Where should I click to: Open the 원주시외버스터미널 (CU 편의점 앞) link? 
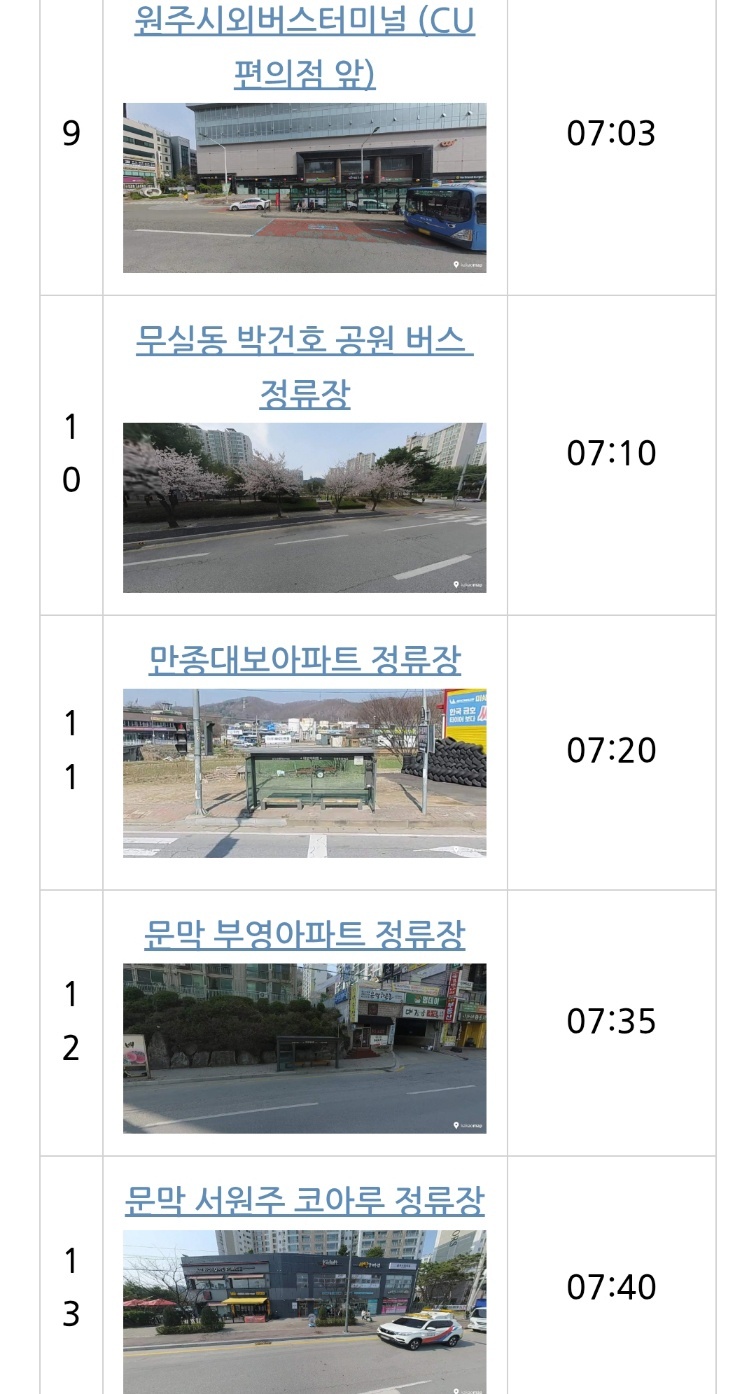(x=305, y=45)
